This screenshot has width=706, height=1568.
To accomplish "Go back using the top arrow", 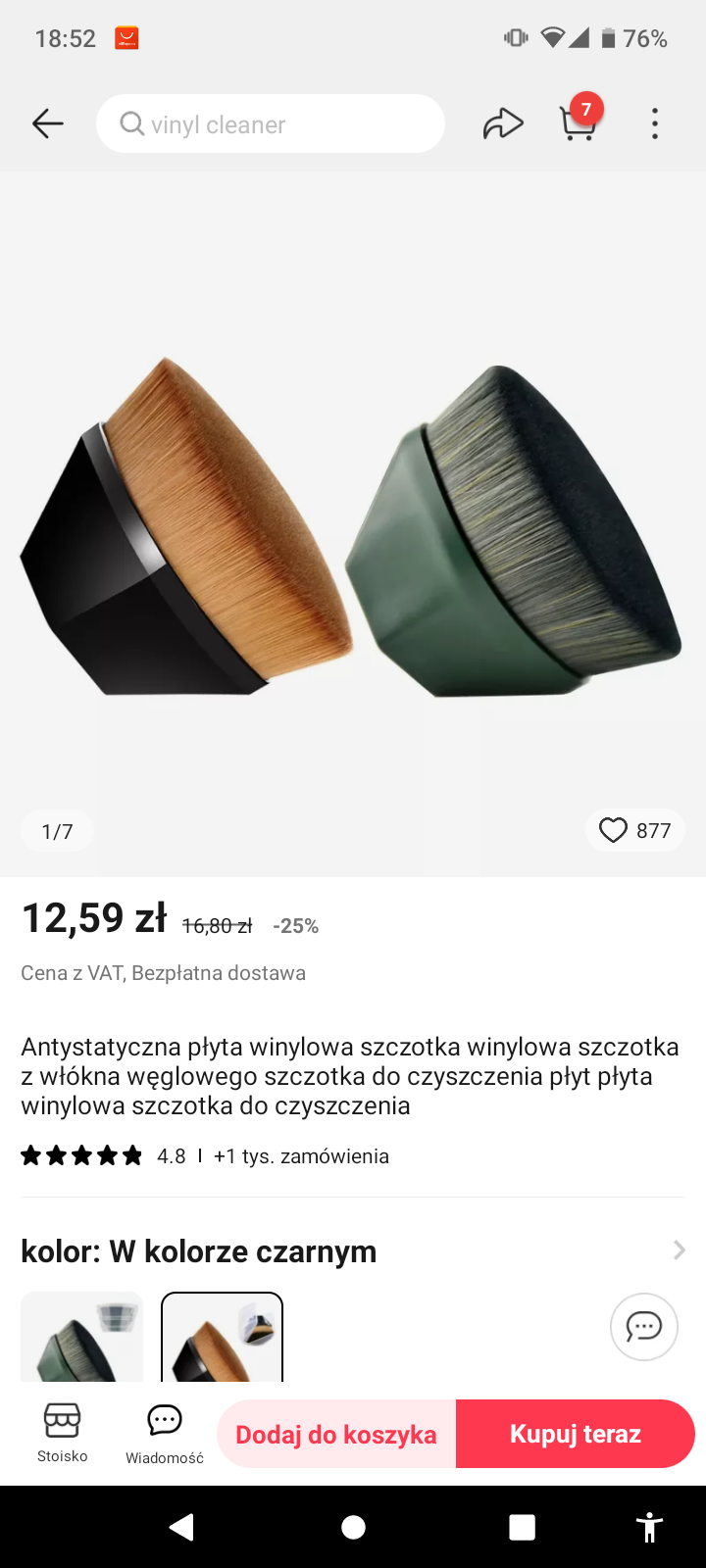I will [47, 123].
